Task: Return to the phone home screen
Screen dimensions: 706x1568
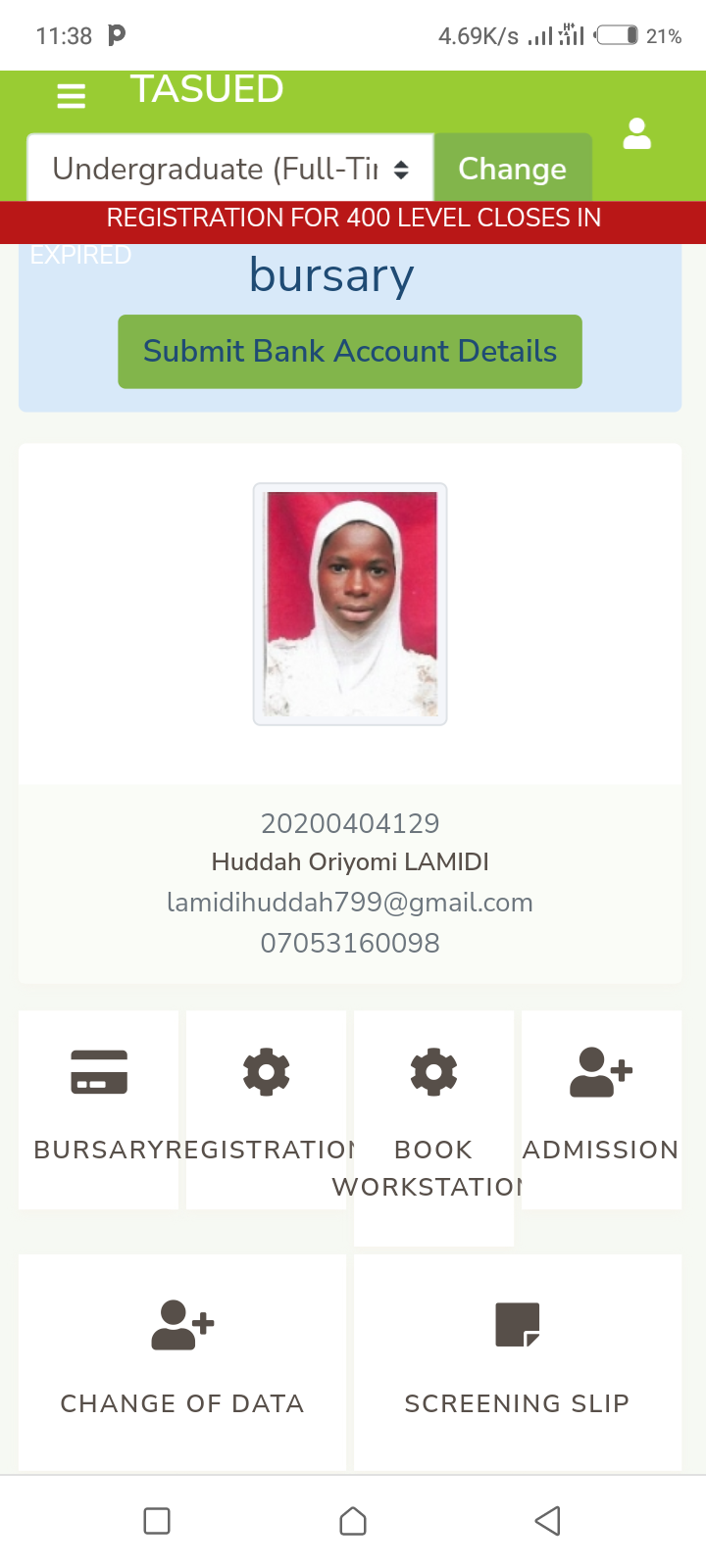Action: click(x=353, y=1521)
